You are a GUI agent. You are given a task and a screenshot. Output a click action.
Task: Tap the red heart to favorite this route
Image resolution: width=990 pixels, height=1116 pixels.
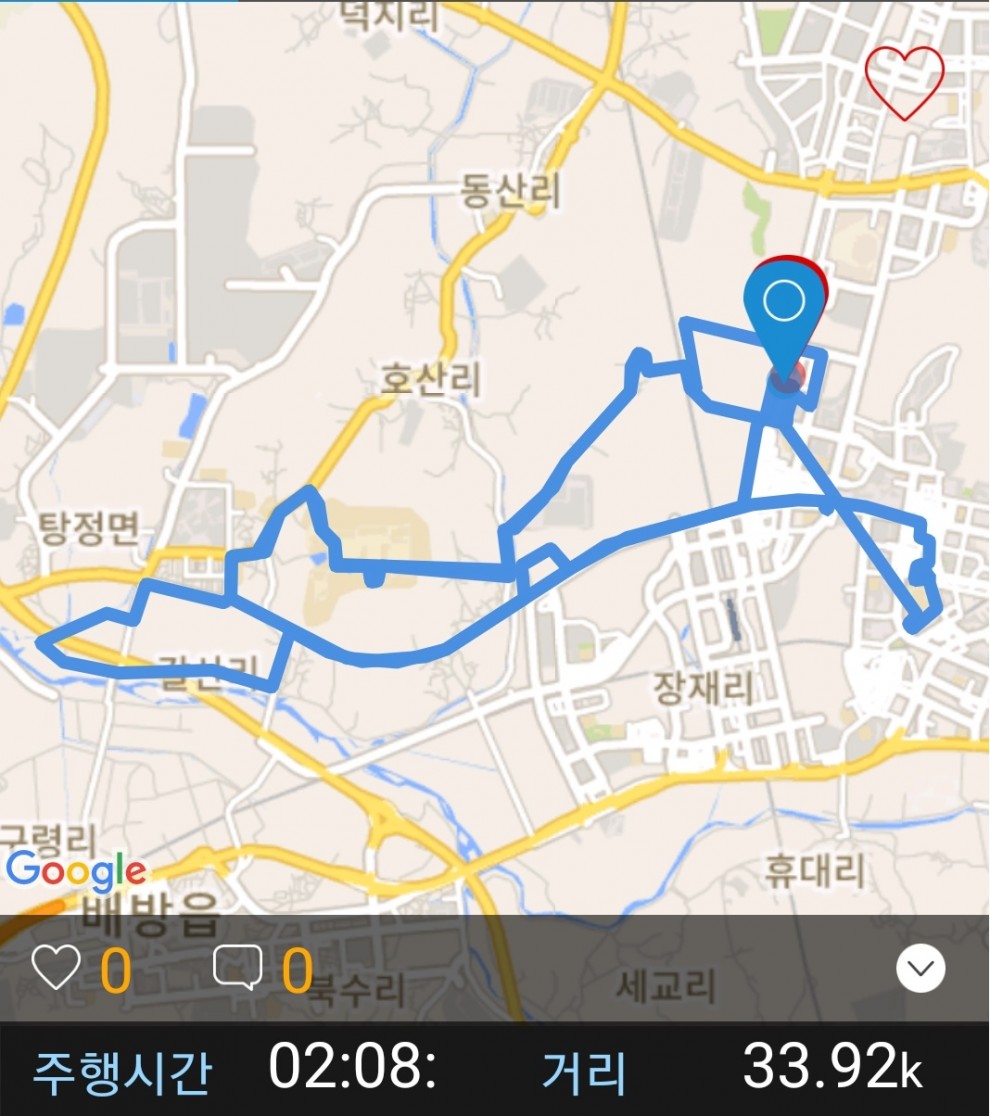click(x=904, y=83)
